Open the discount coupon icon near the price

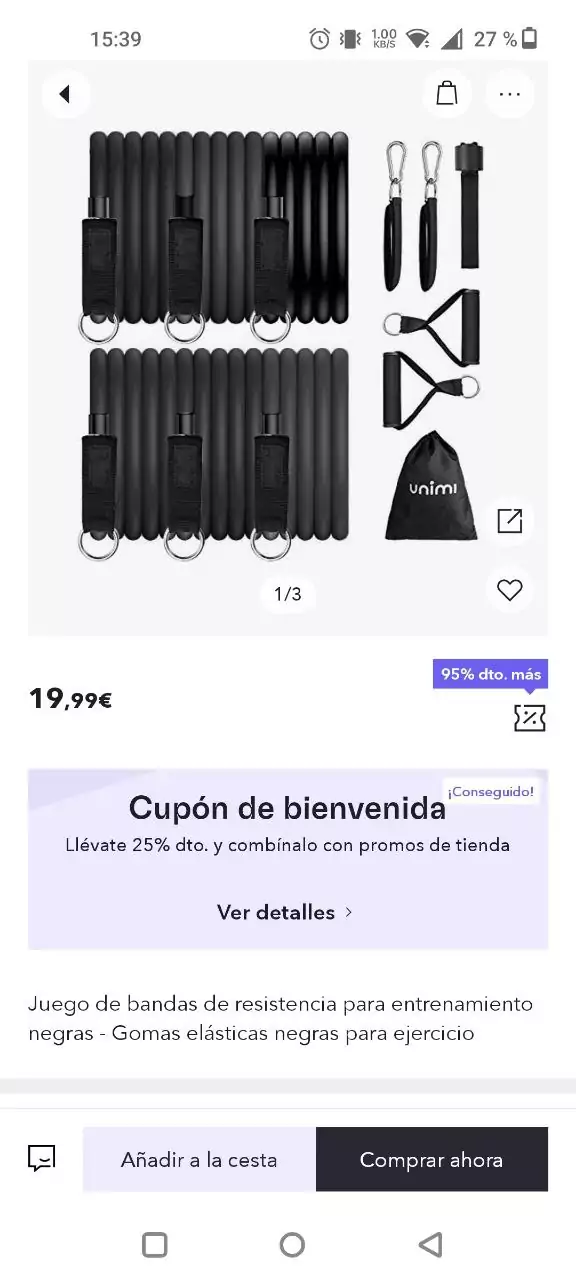pos(529,718)
